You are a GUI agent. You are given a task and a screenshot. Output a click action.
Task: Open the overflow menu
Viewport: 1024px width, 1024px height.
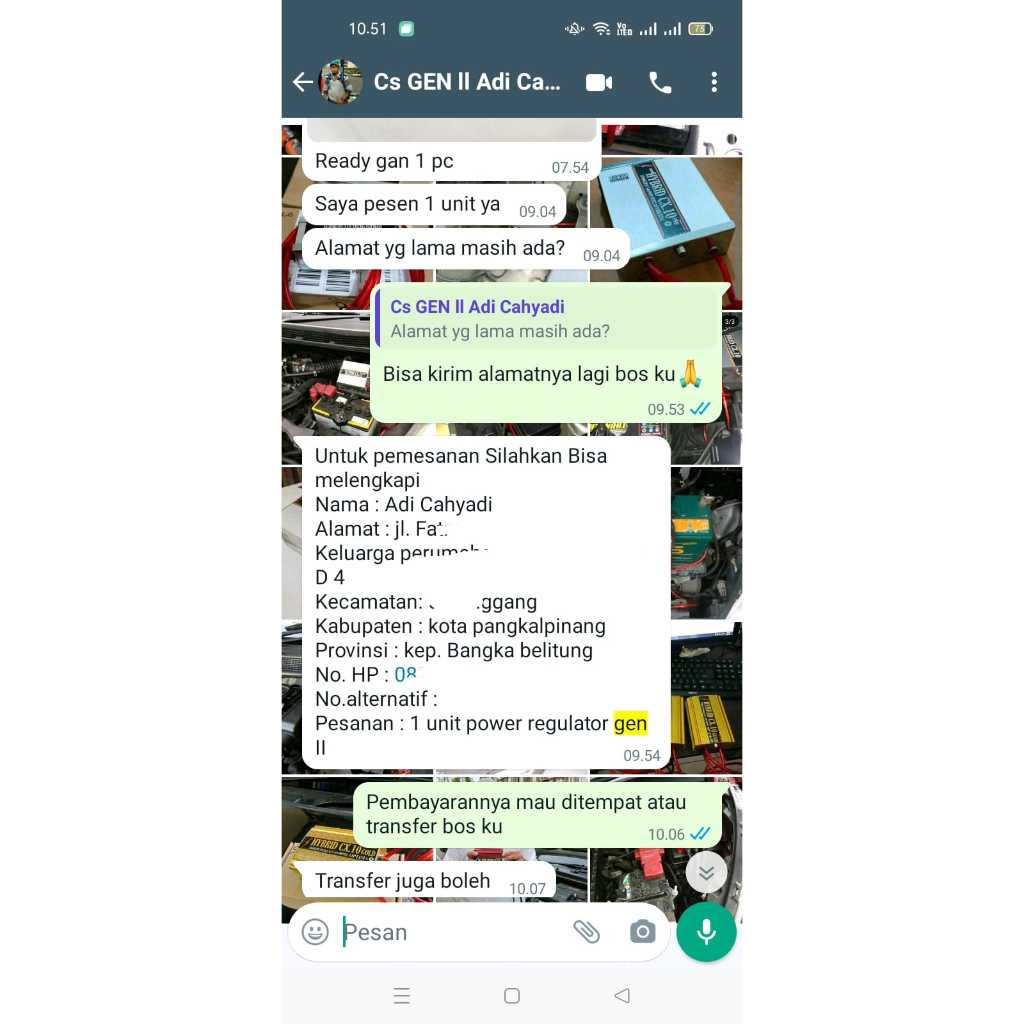tap(714, 83)
